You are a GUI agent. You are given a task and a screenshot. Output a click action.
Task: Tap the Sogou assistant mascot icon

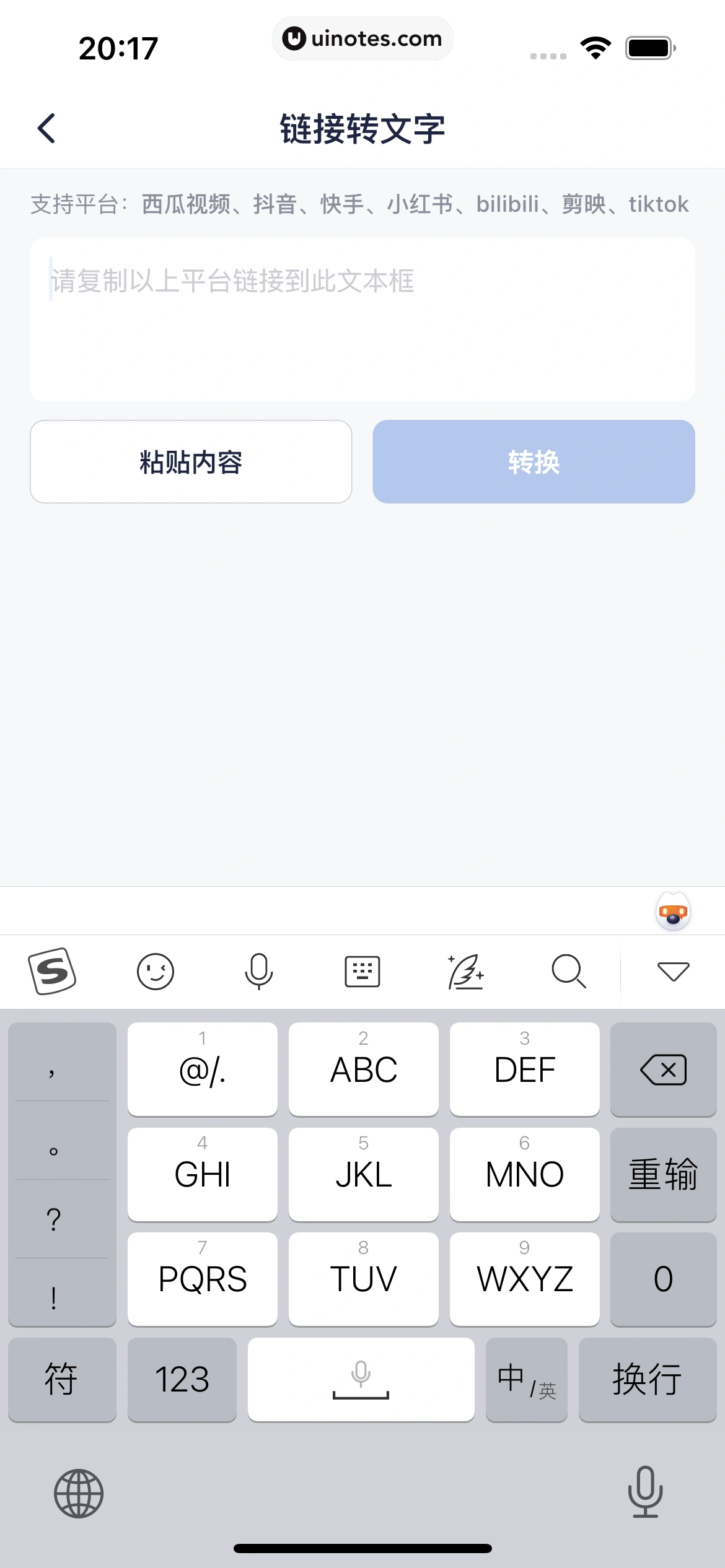pyautogui.click(x=673, y=912)
